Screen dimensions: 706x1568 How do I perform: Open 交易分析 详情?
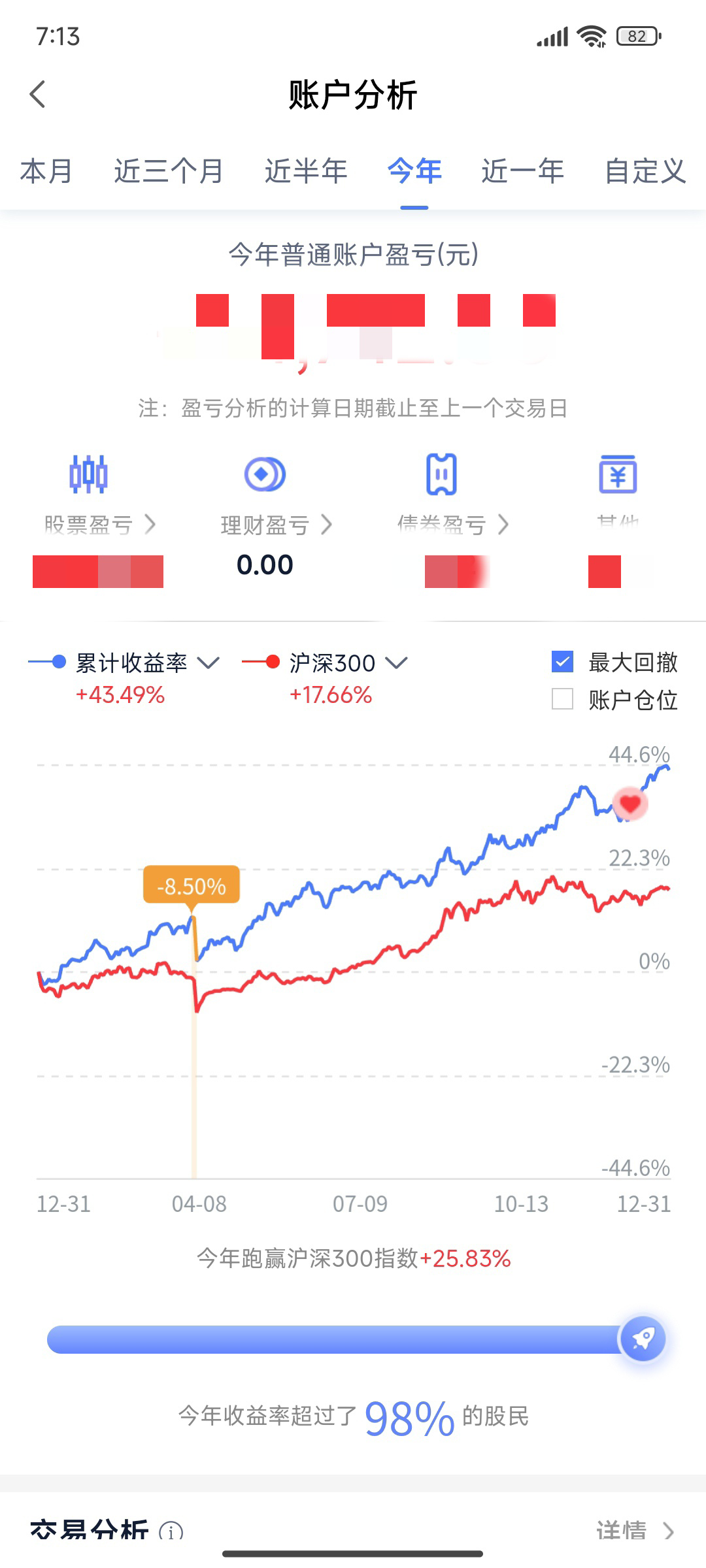click(x=634, y=1530)
